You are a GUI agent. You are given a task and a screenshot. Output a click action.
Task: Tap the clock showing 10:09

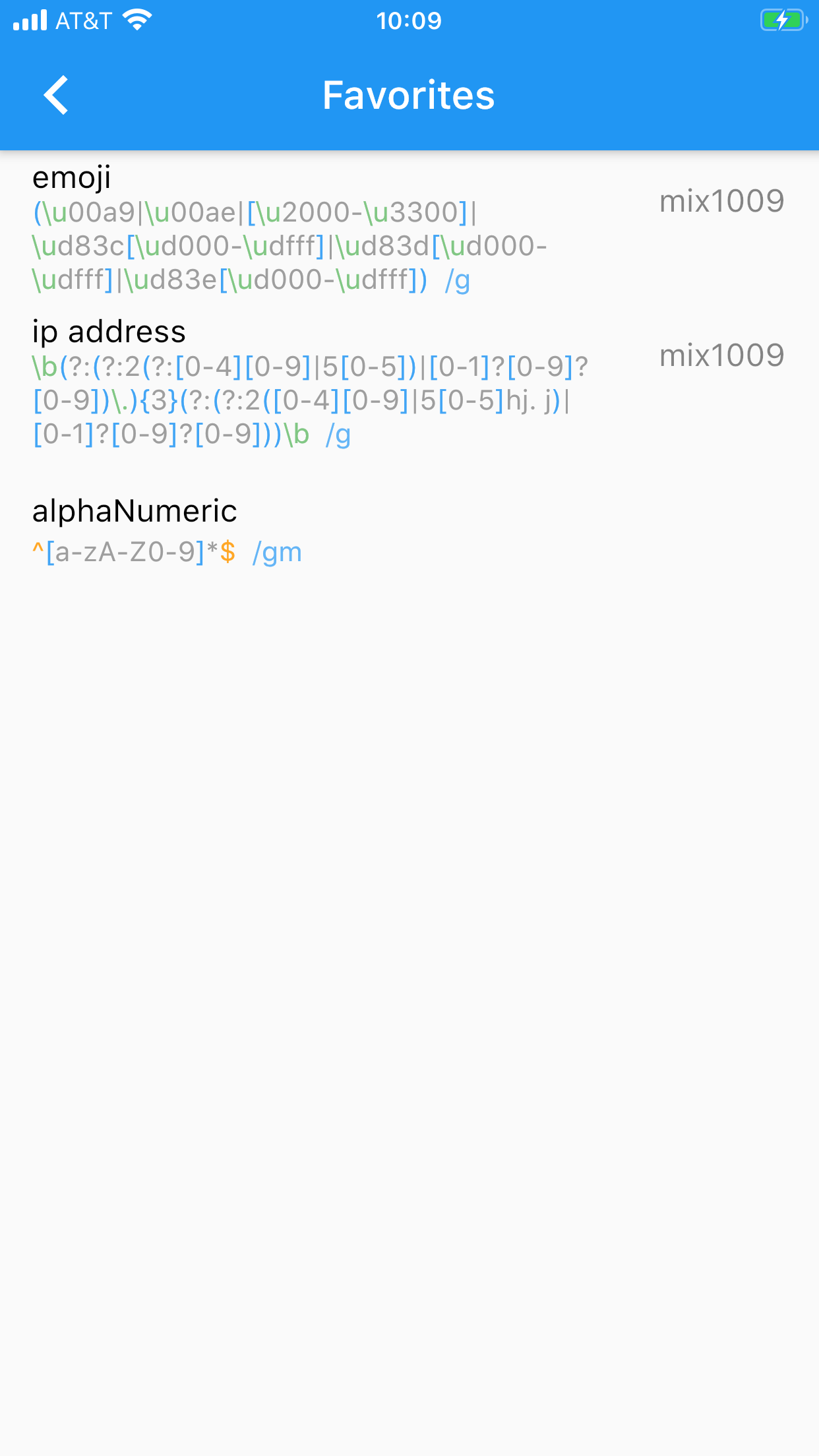[409, 20]
